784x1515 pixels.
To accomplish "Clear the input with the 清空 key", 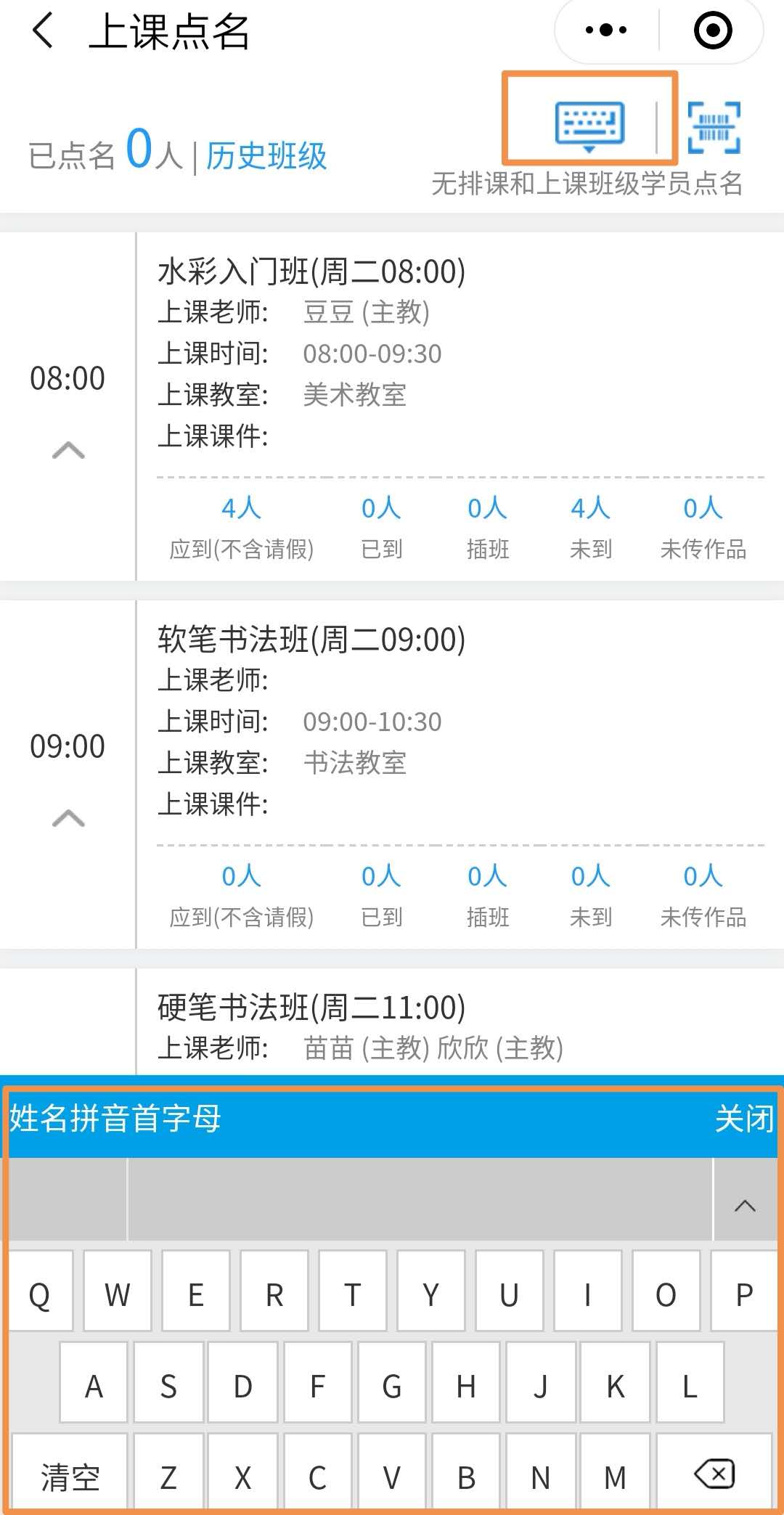I will point(70,1477).
